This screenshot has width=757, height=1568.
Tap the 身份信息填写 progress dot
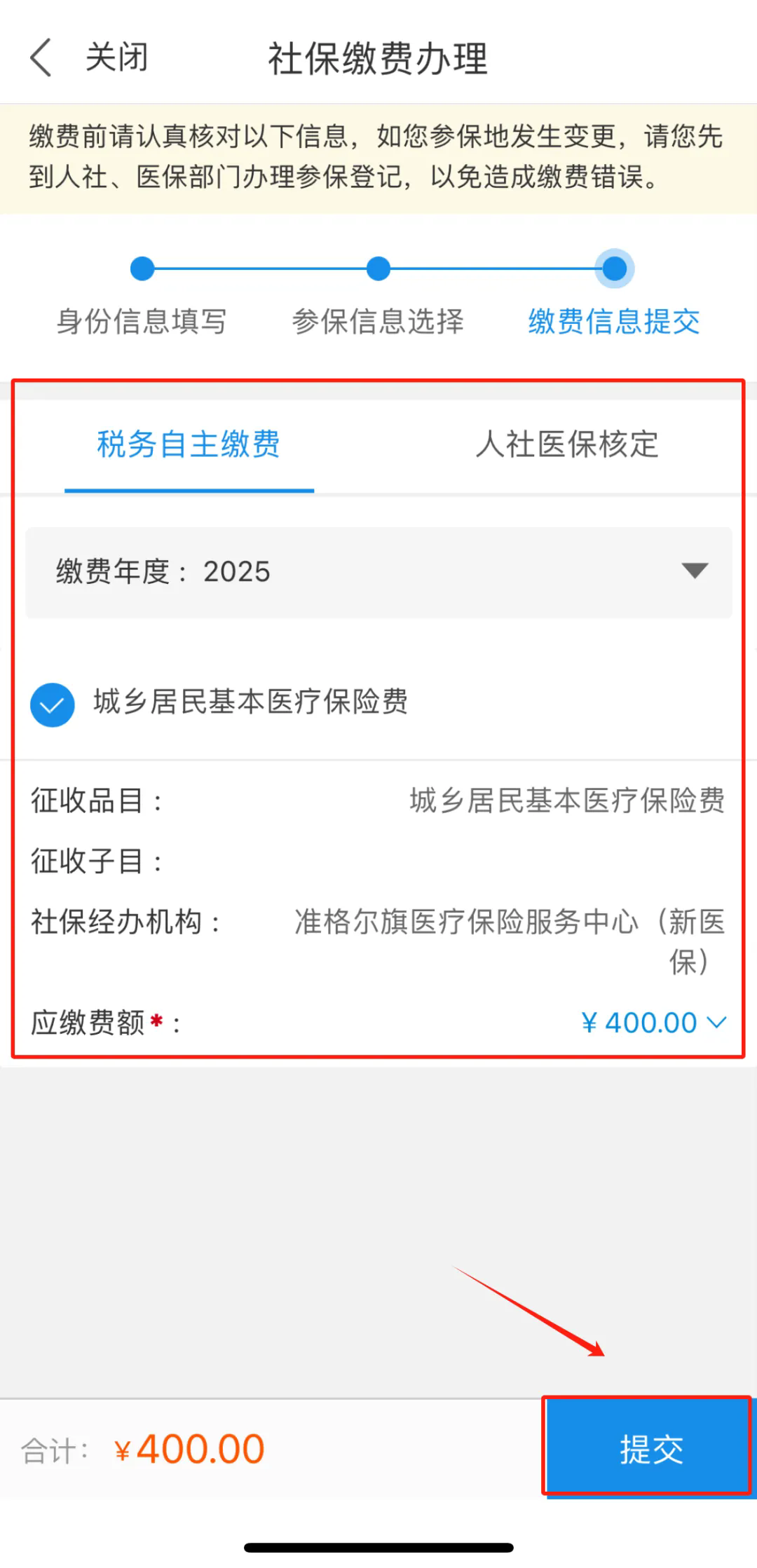tap(142, 268)
